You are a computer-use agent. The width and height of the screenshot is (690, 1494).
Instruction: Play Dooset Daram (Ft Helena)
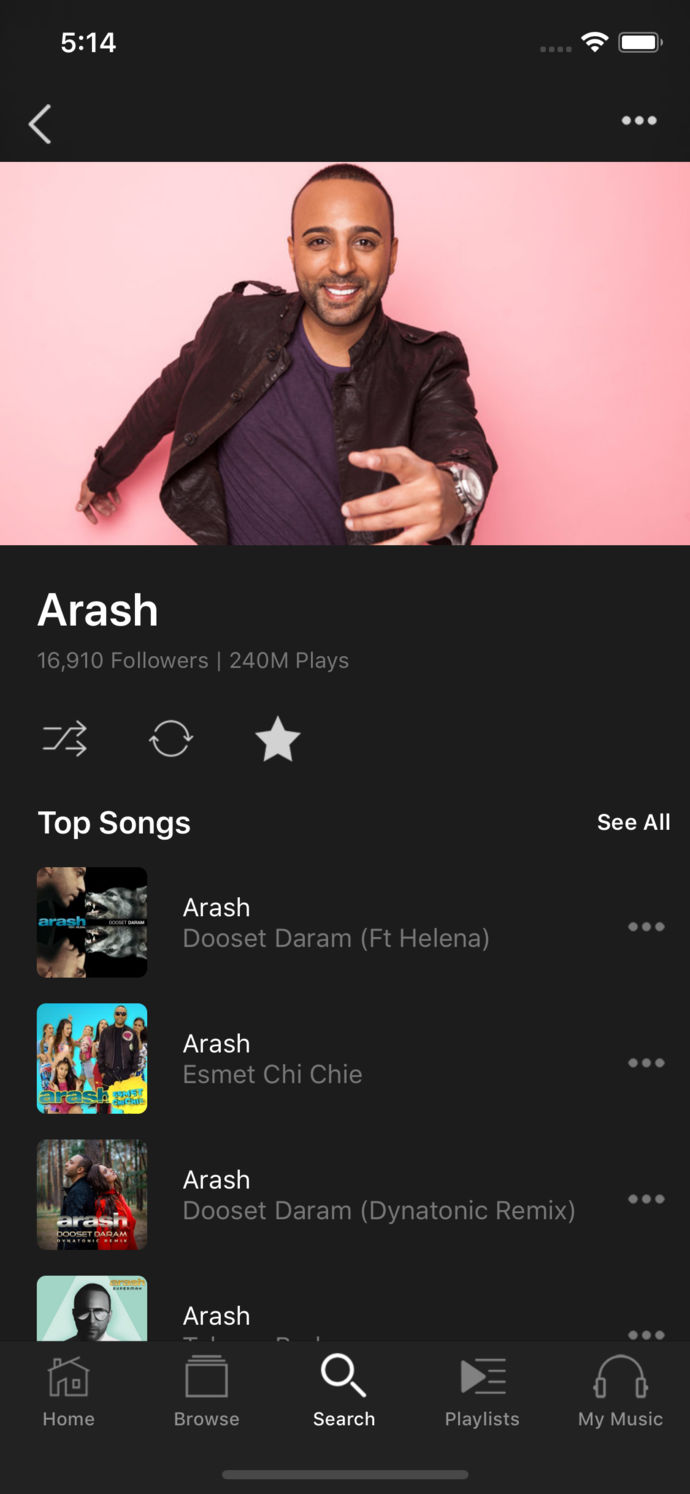pyautogui.click(x=335, y=923)
